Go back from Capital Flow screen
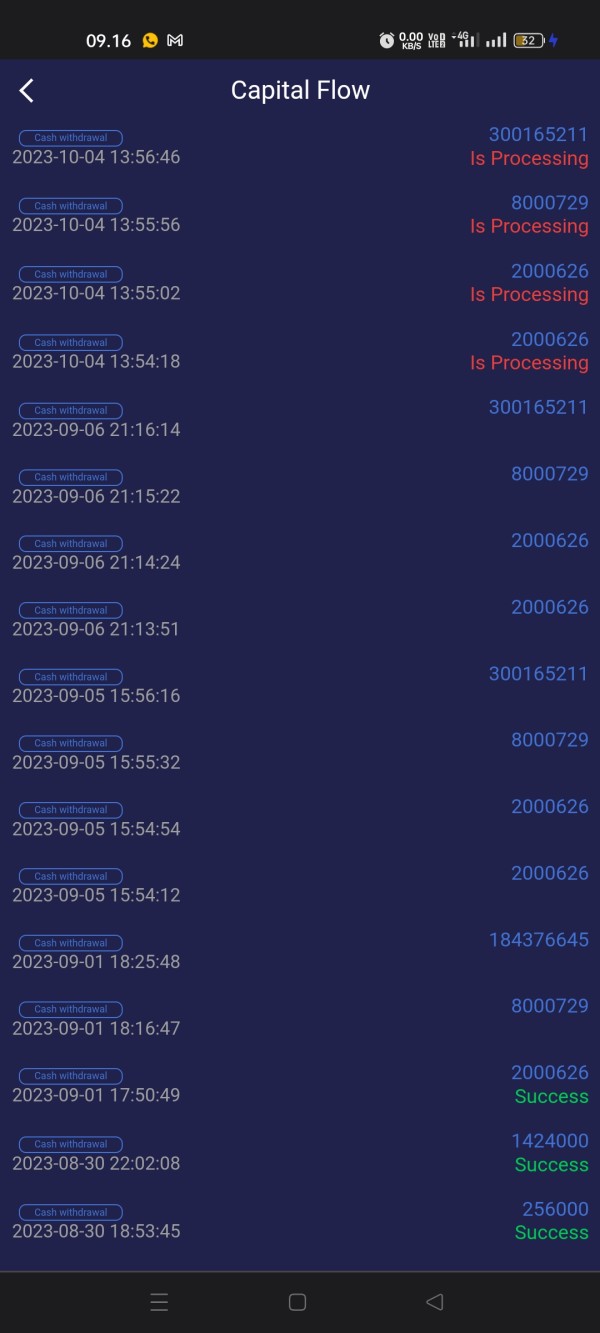The height and width of the screenshot is (1333, 600). tap(27, 91)
